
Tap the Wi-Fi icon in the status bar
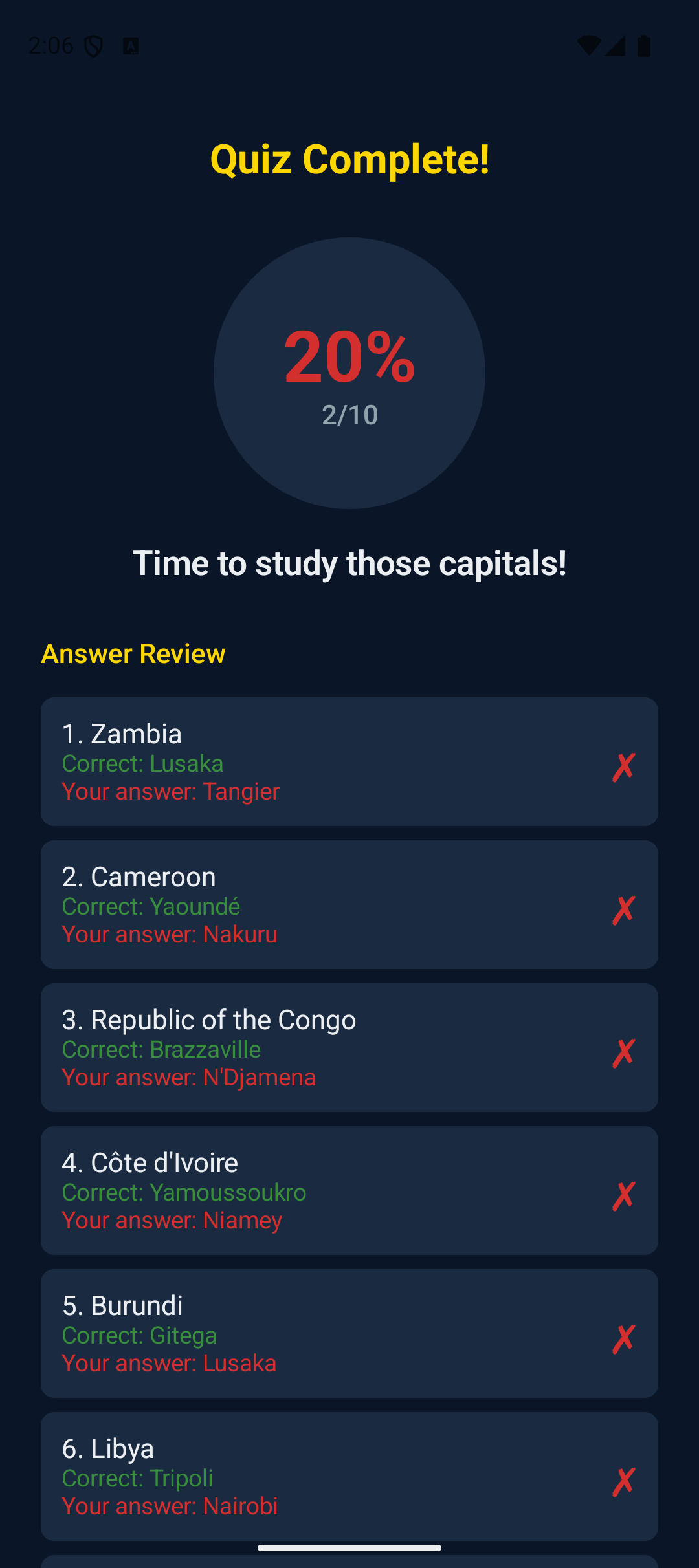(590, 45)
